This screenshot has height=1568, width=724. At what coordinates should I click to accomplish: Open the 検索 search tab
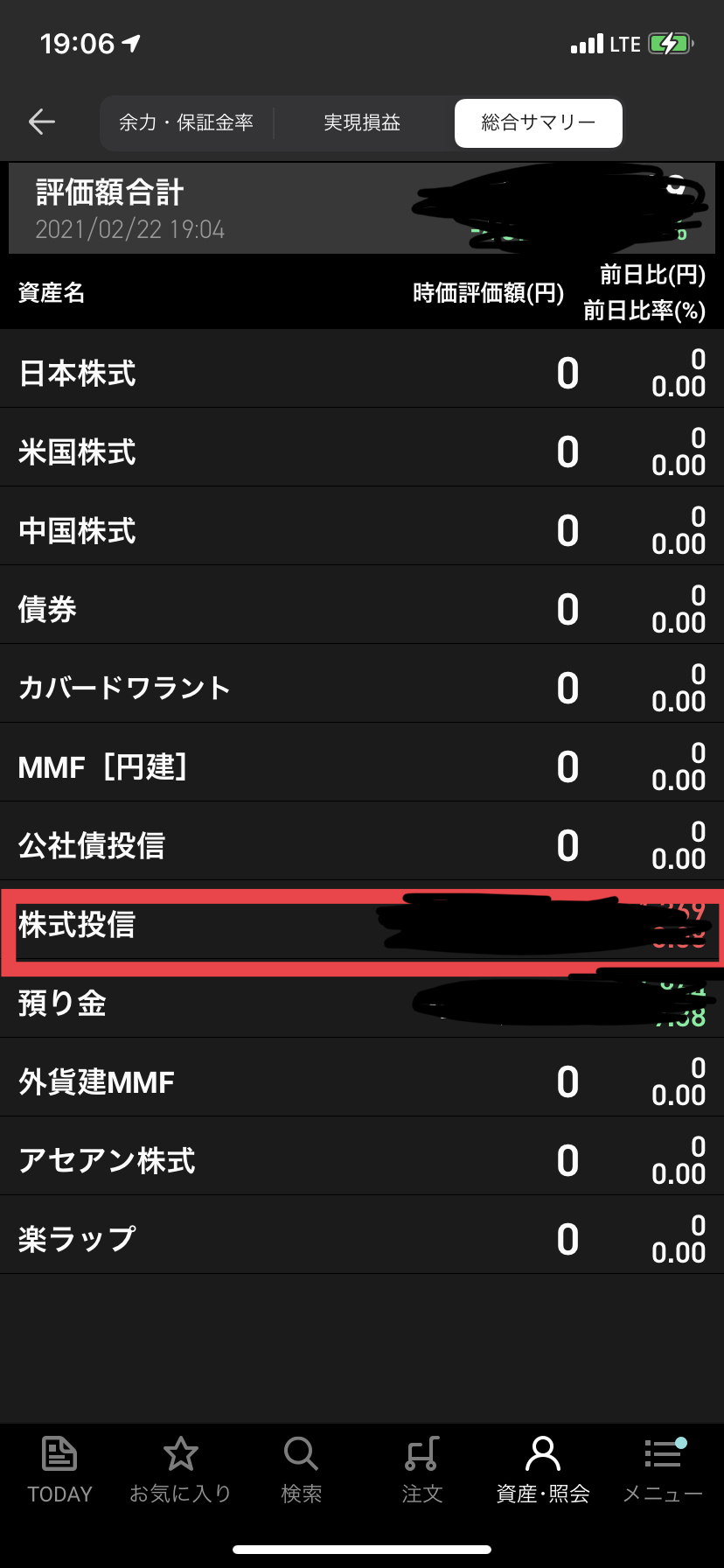click(301, 1470)
